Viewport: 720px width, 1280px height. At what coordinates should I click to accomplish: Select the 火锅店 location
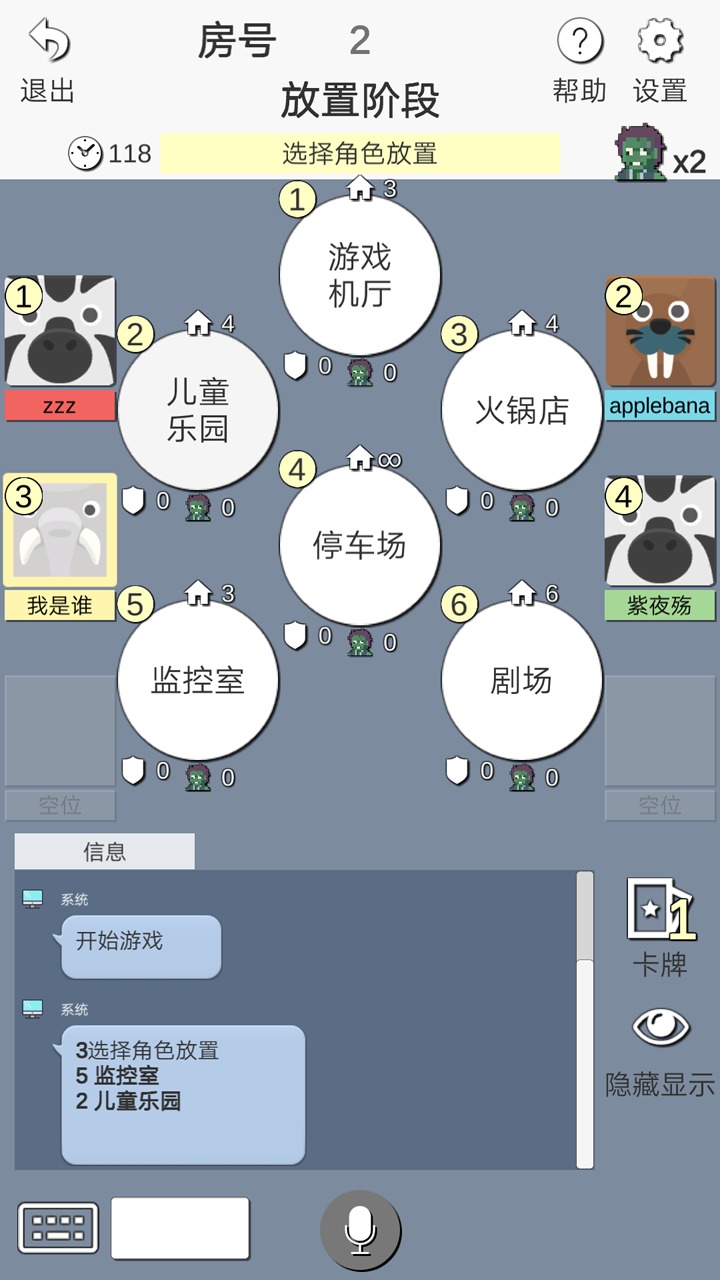tap(521, 410)
